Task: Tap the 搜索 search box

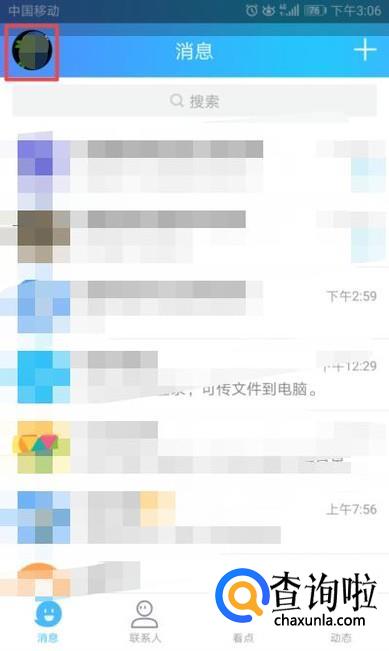Action: pos(194,101)
